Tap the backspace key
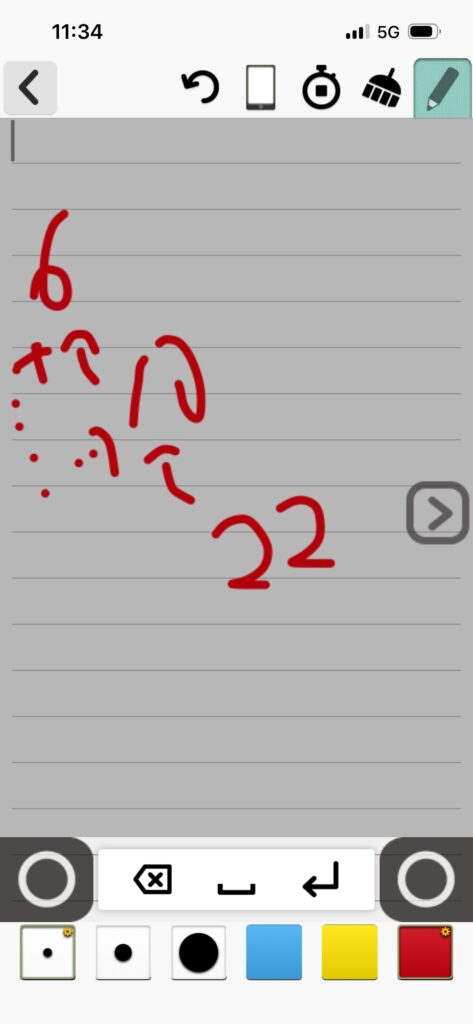The height and width of the screenshot is (1024, 473). point(153,880)
